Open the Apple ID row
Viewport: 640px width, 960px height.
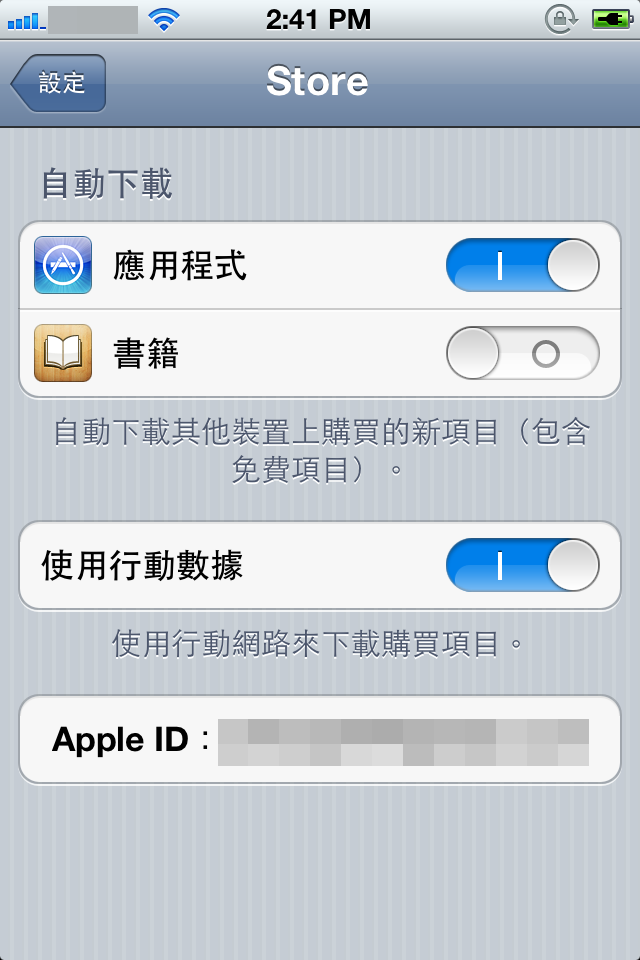point(320,740)
